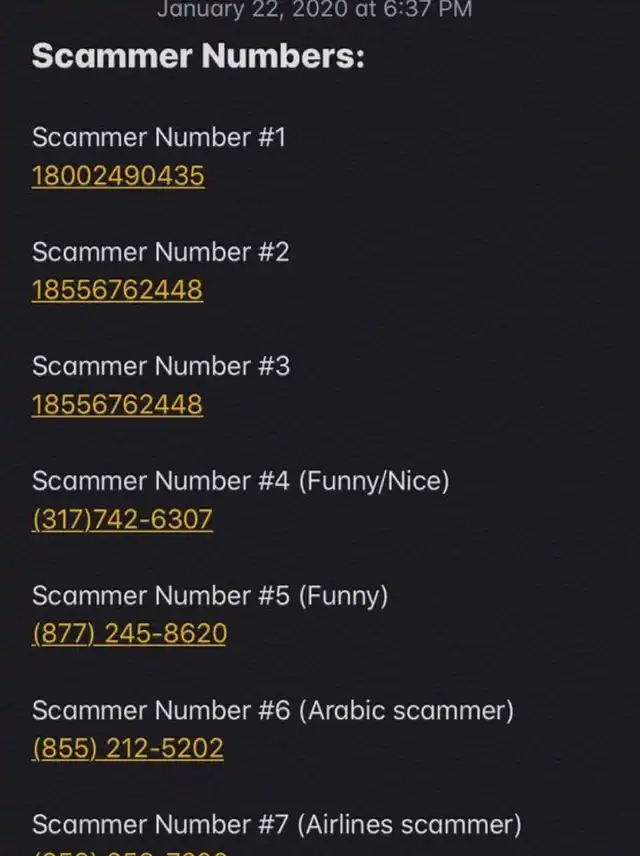Tap the (877) 245-8620 phone link
This screenshot has height=856, width=640.
(129, 633)
